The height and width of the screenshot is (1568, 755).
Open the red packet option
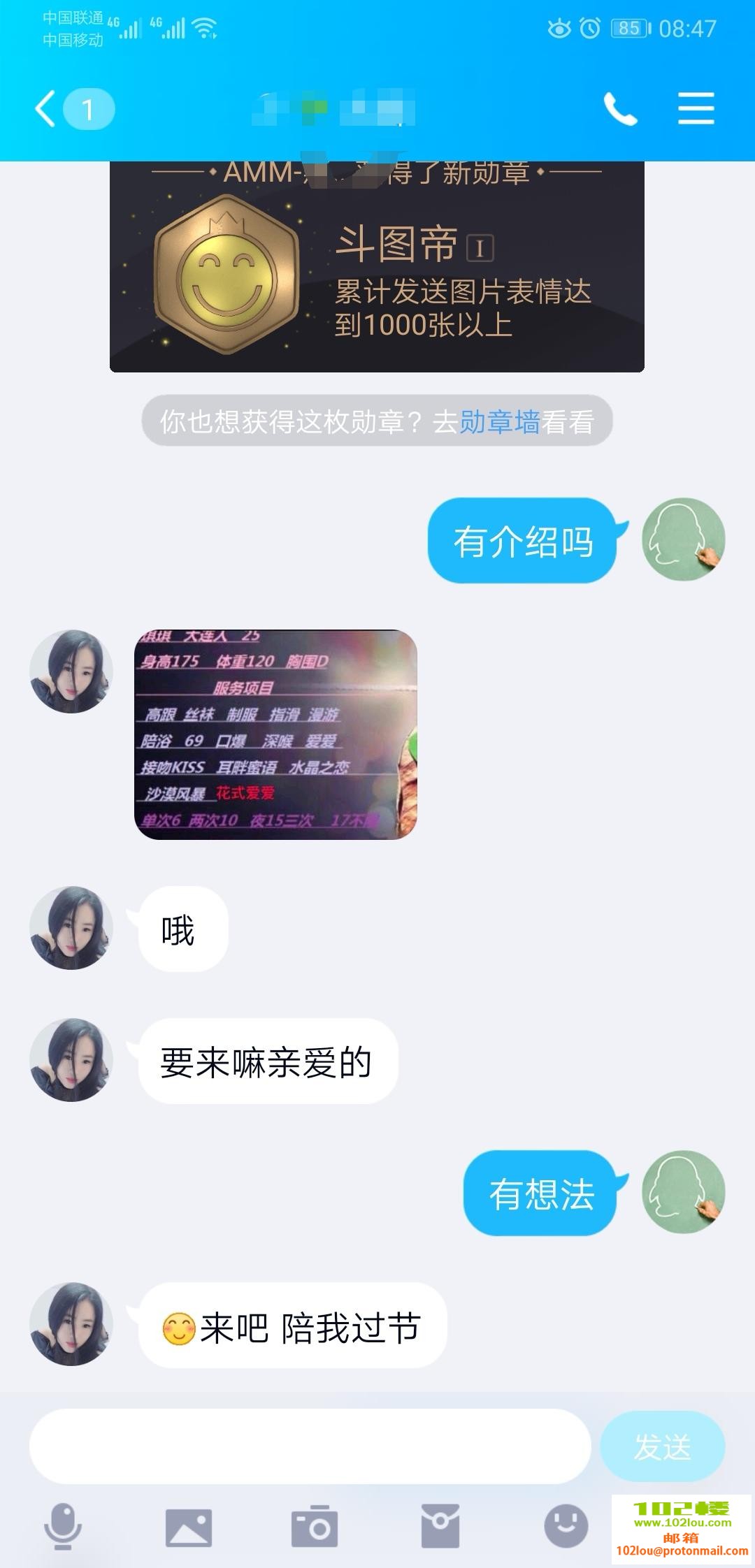coord(440,1527)
